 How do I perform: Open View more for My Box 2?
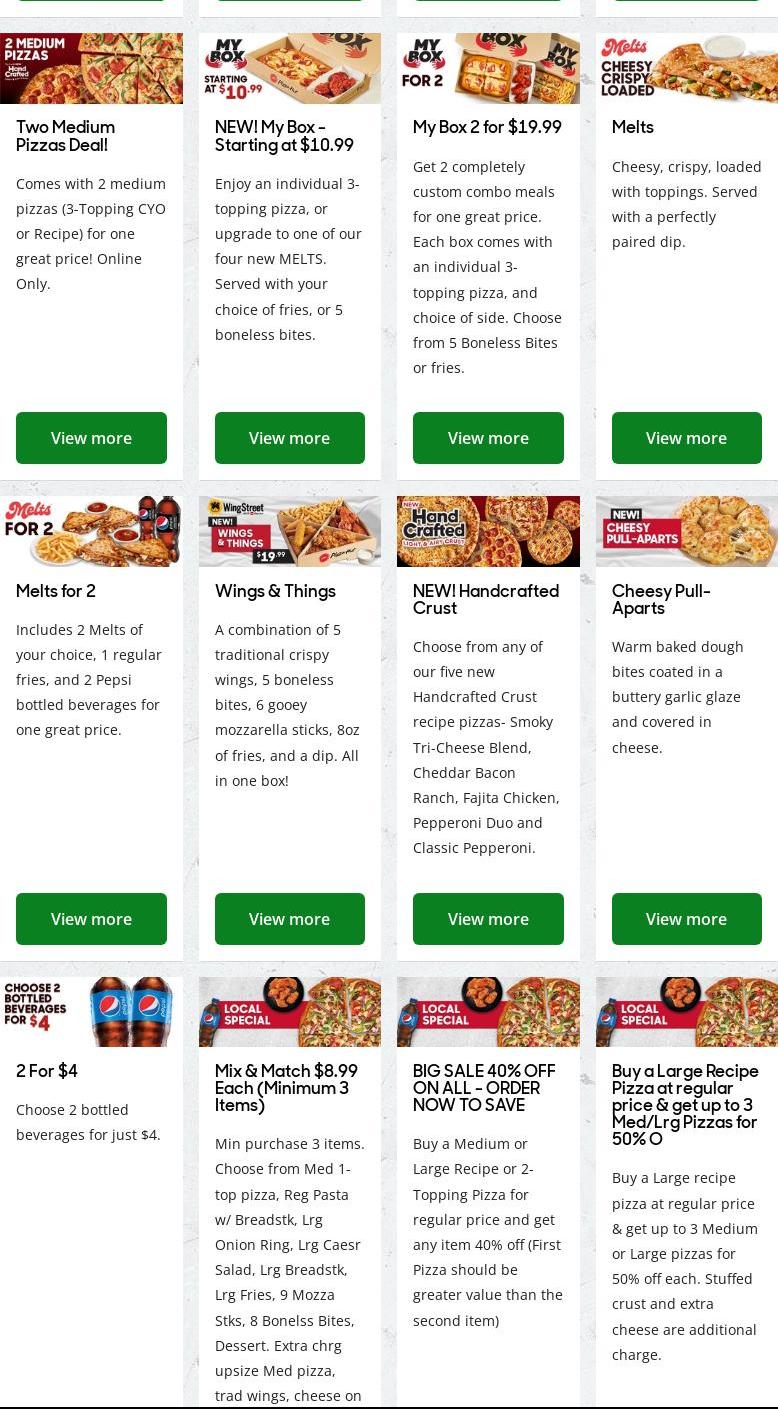(x=488, y=438)
